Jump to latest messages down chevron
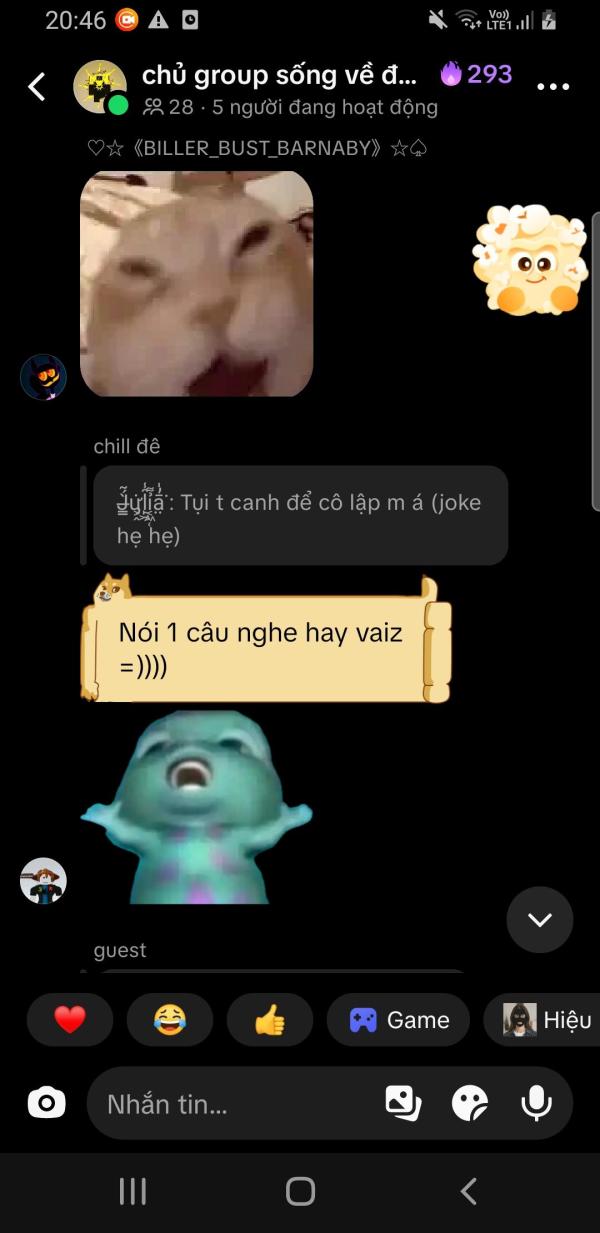600x1233 pixels. click(x=540, y=919)
